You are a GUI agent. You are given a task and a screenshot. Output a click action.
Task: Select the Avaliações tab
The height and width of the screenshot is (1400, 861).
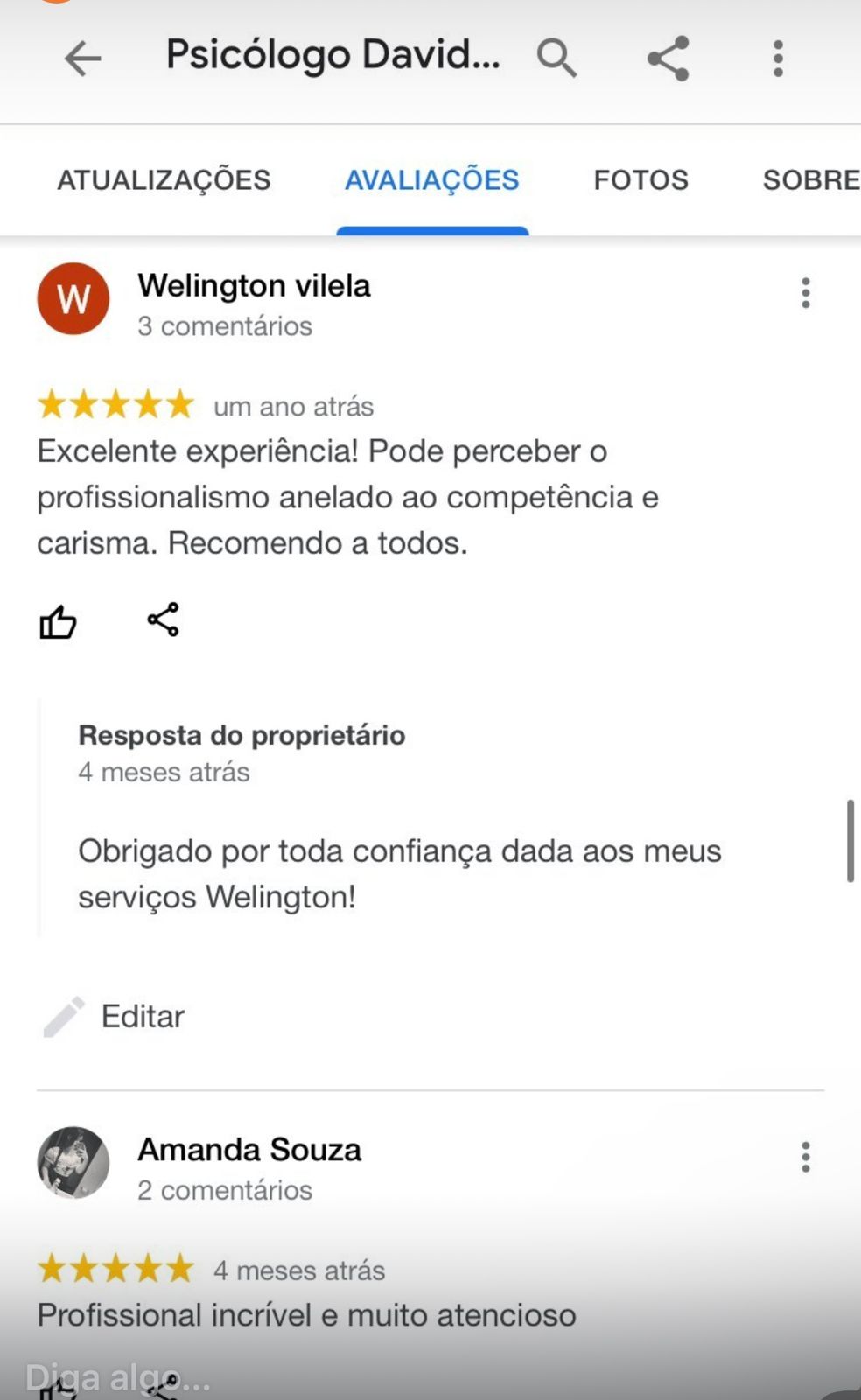point(432,180)
